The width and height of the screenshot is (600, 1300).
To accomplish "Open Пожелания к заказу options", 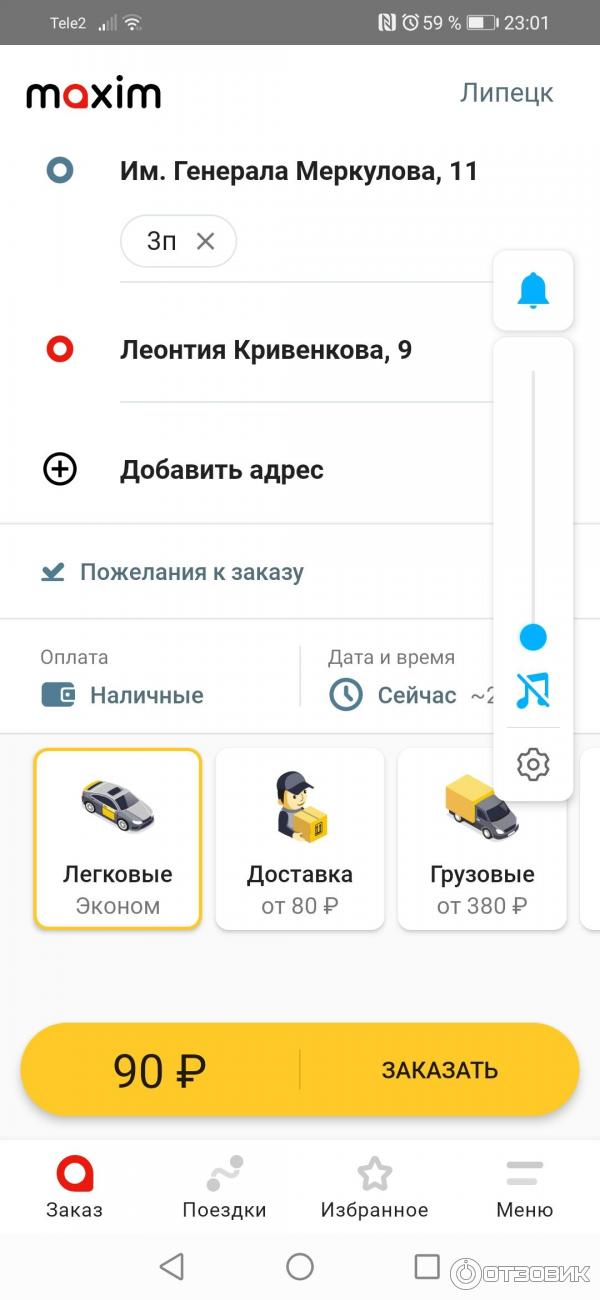I will coord(191,573).
